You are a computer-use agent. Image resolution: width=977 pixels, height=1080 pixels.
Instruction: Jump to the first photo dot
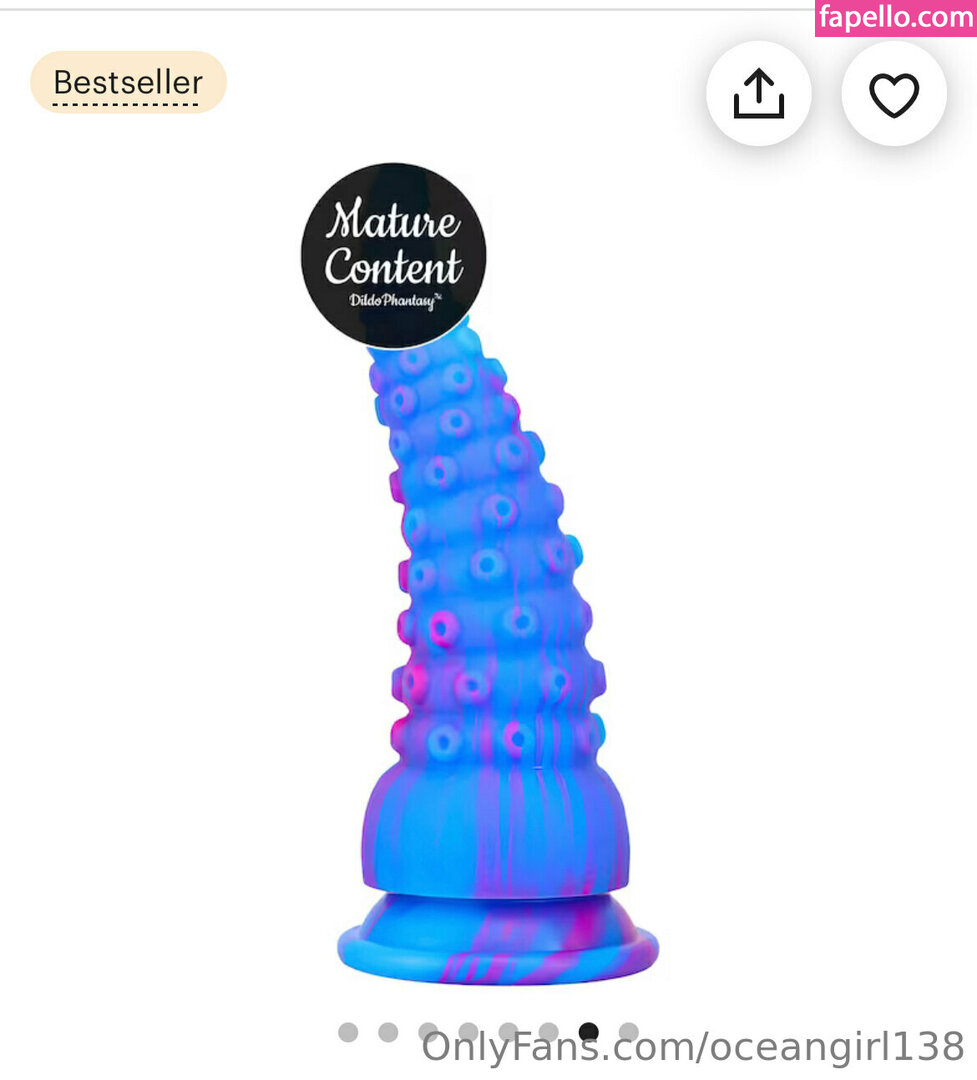348,1032
